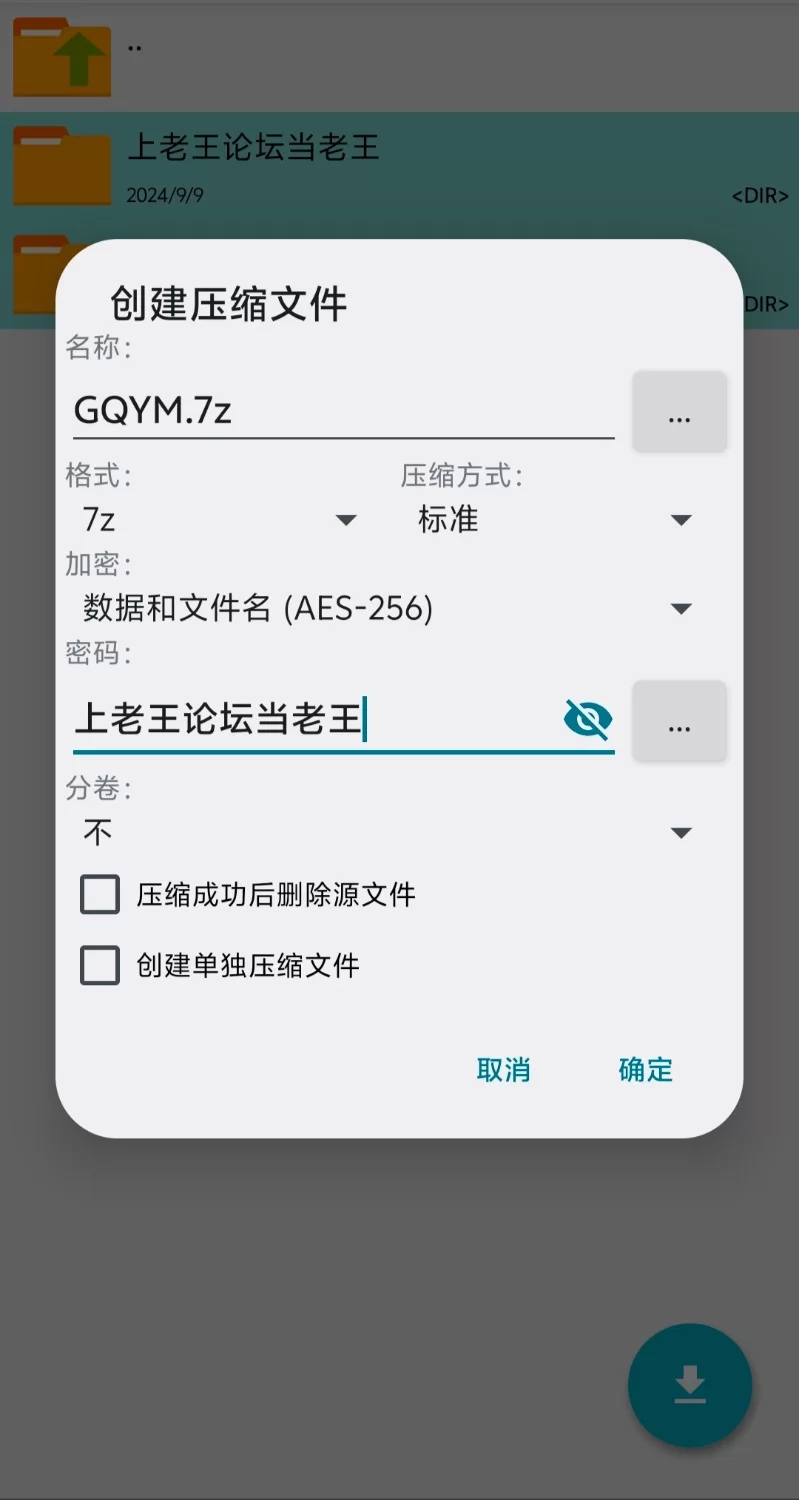Image resolution: width=799 pixels, height=1500 pixels.
Task: Open the 压缩方式 dropdown set to 标准
Action: tap(553, 520)
